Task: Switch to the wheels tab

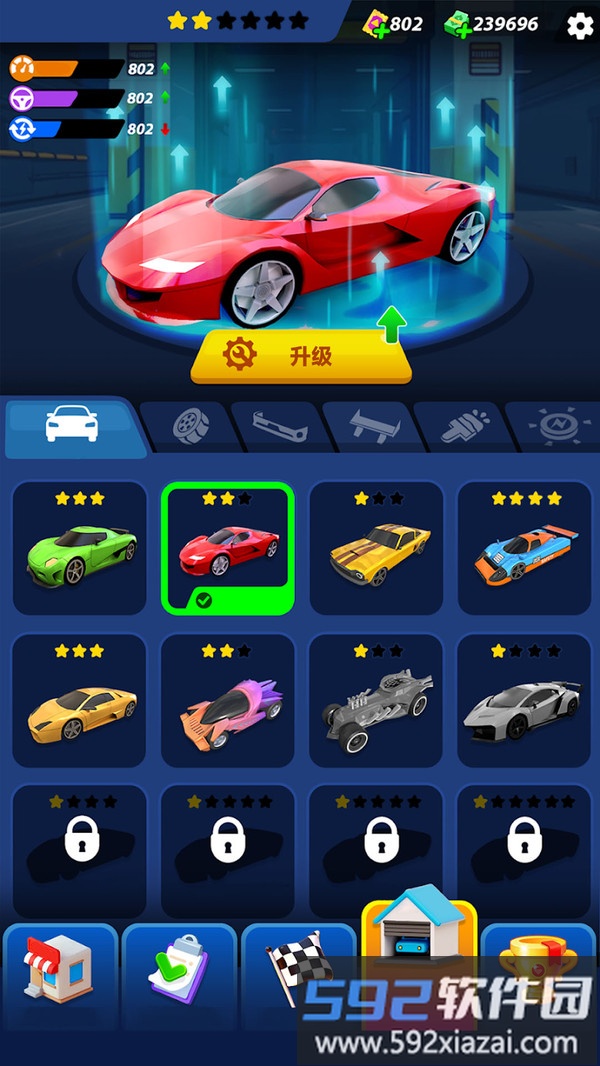Action: (x=186, y=426)
